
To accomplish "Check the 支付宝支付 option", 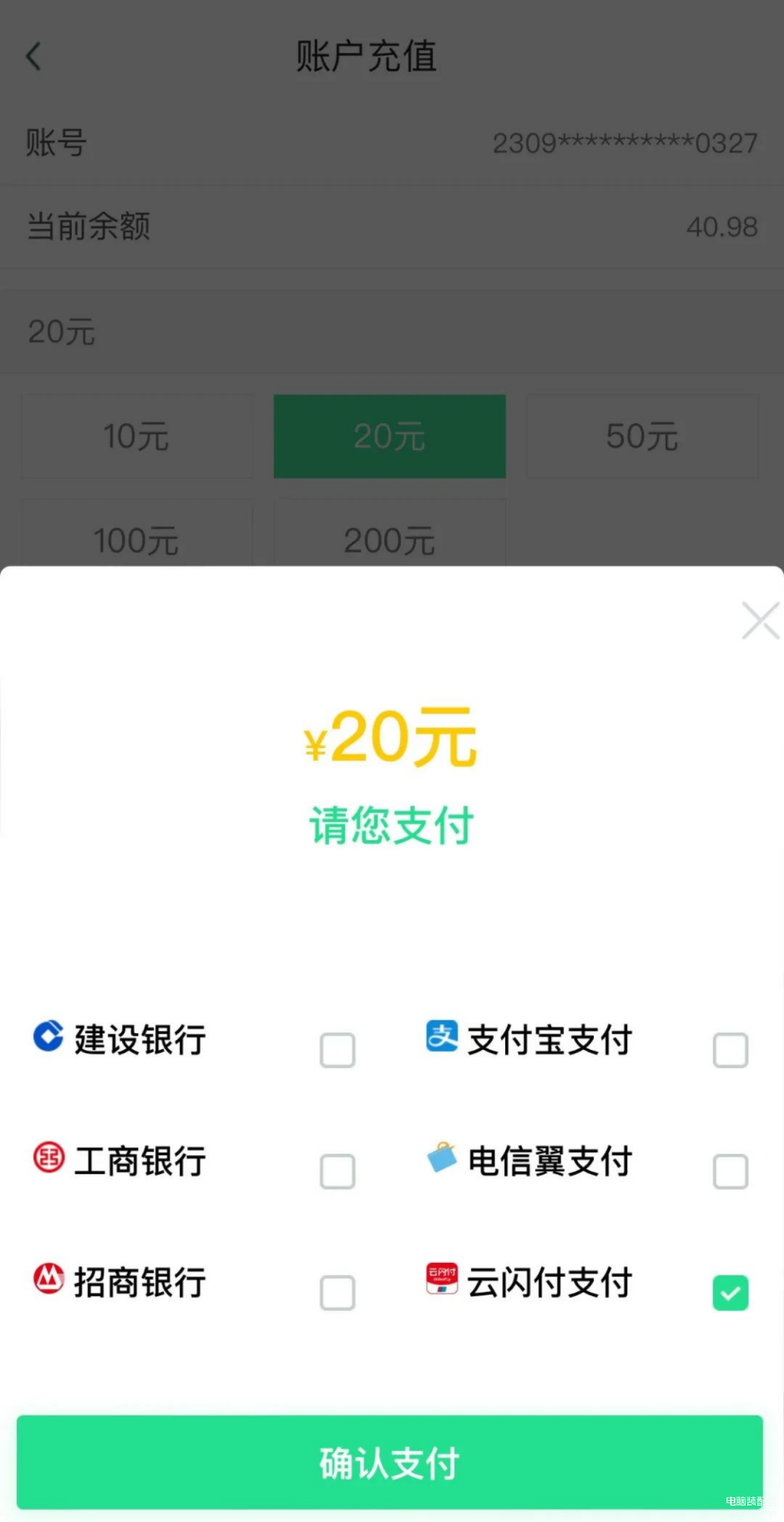I will point(730,1050).
